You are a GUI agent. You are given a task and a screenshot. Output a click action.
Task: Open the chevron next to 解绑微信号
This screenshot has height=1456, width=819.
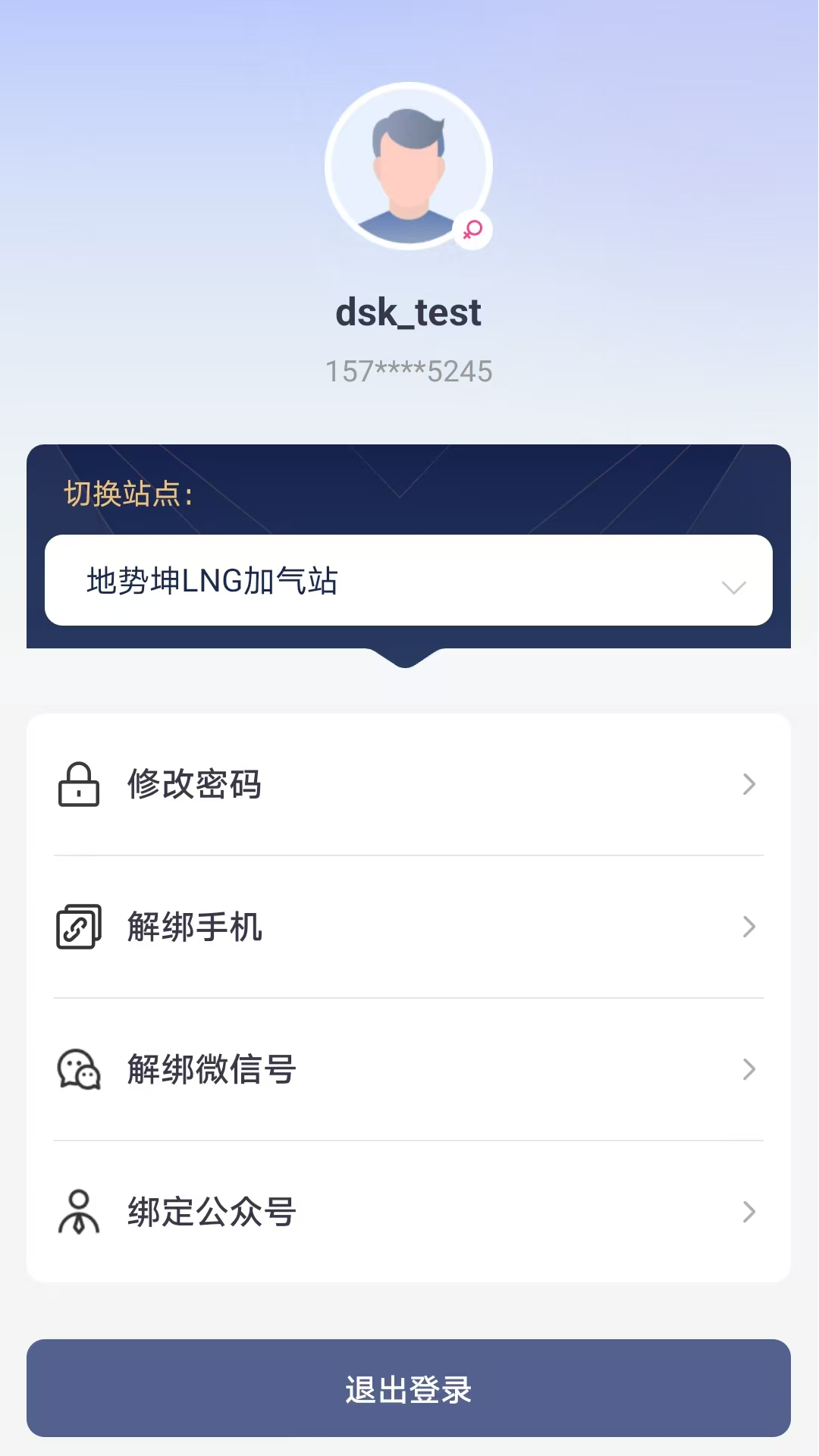pyautogui.click(x=749, y=1069)
